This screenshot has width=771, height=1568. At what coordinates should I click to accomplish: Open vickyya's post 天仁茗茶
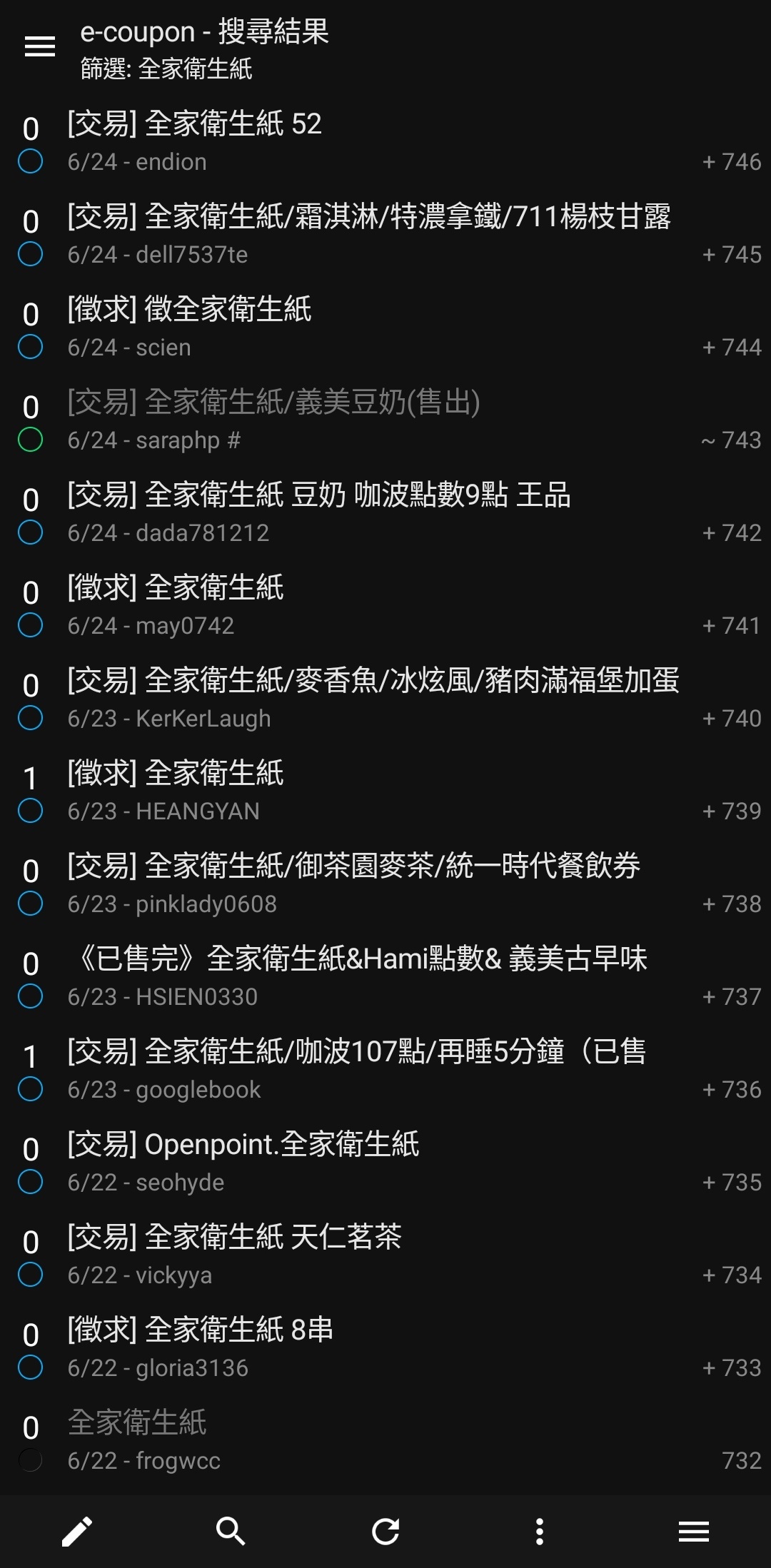pyautogui.click(x=385, y=1256)
